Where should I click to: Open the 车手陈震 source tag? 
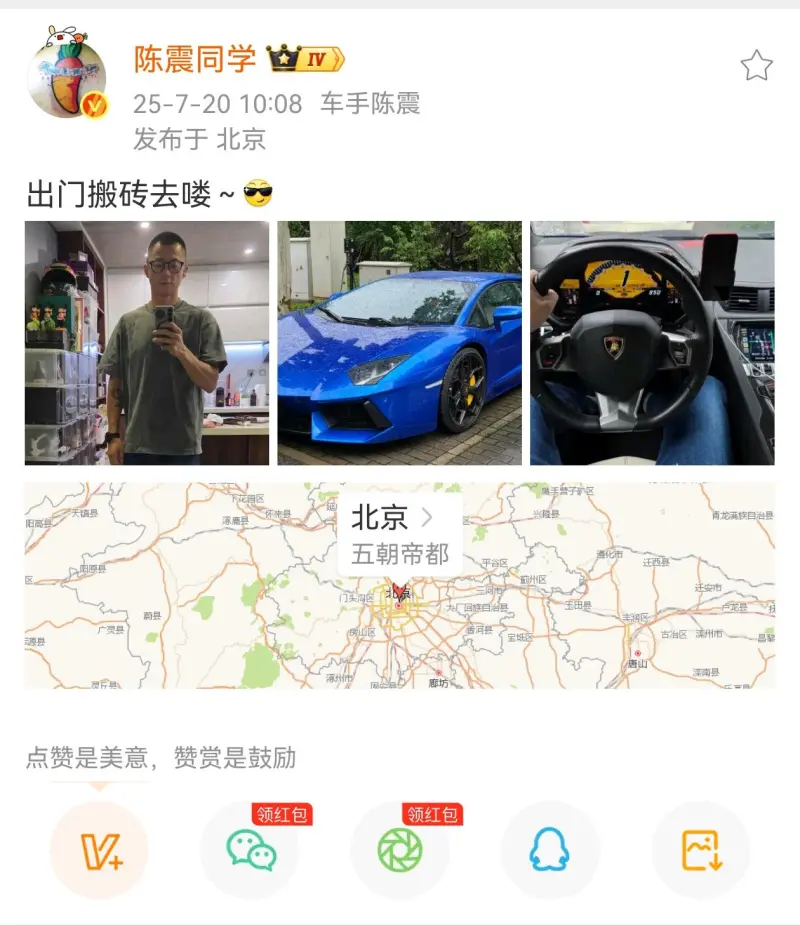pyautogui.click(x=370, y=103)
